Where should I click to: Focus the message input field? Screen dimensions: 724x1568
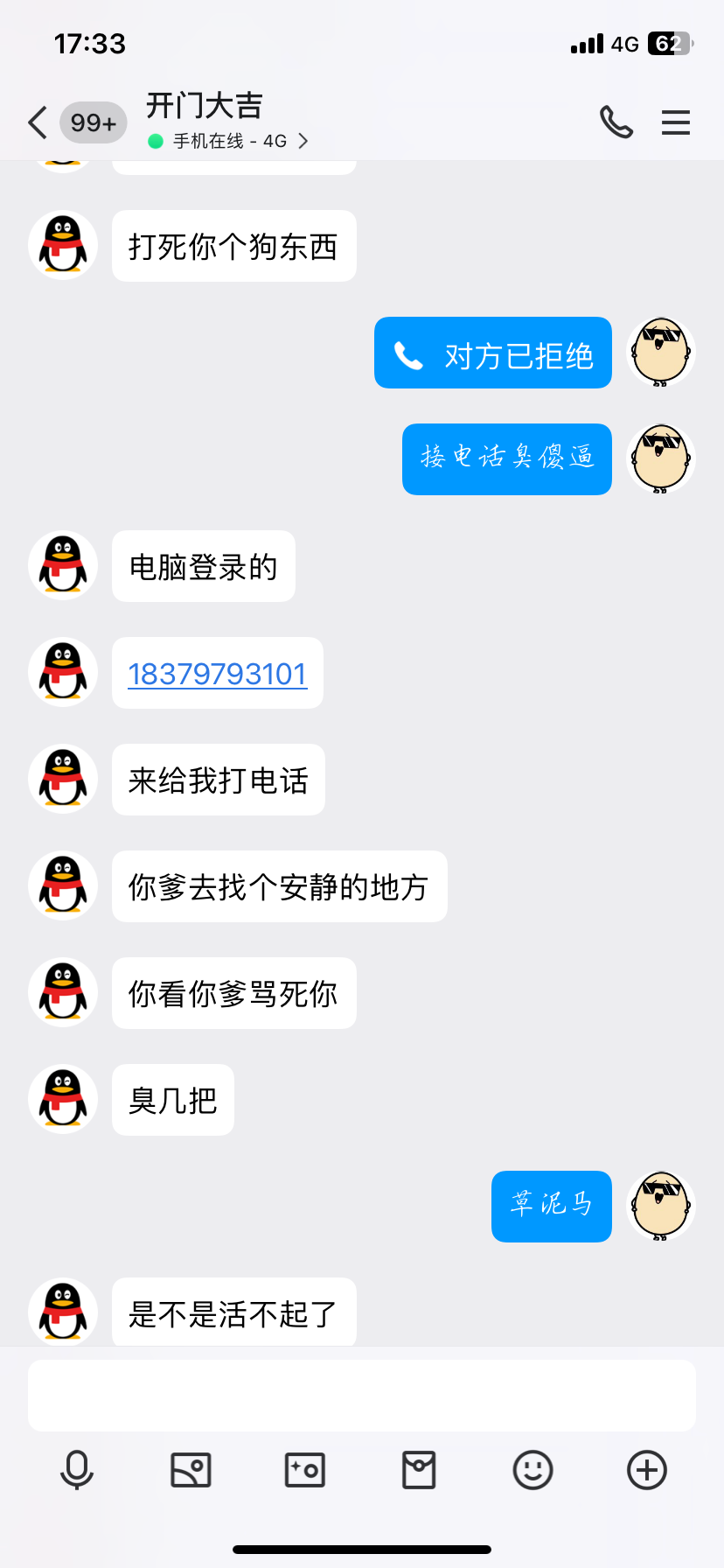pos(362,1395)
